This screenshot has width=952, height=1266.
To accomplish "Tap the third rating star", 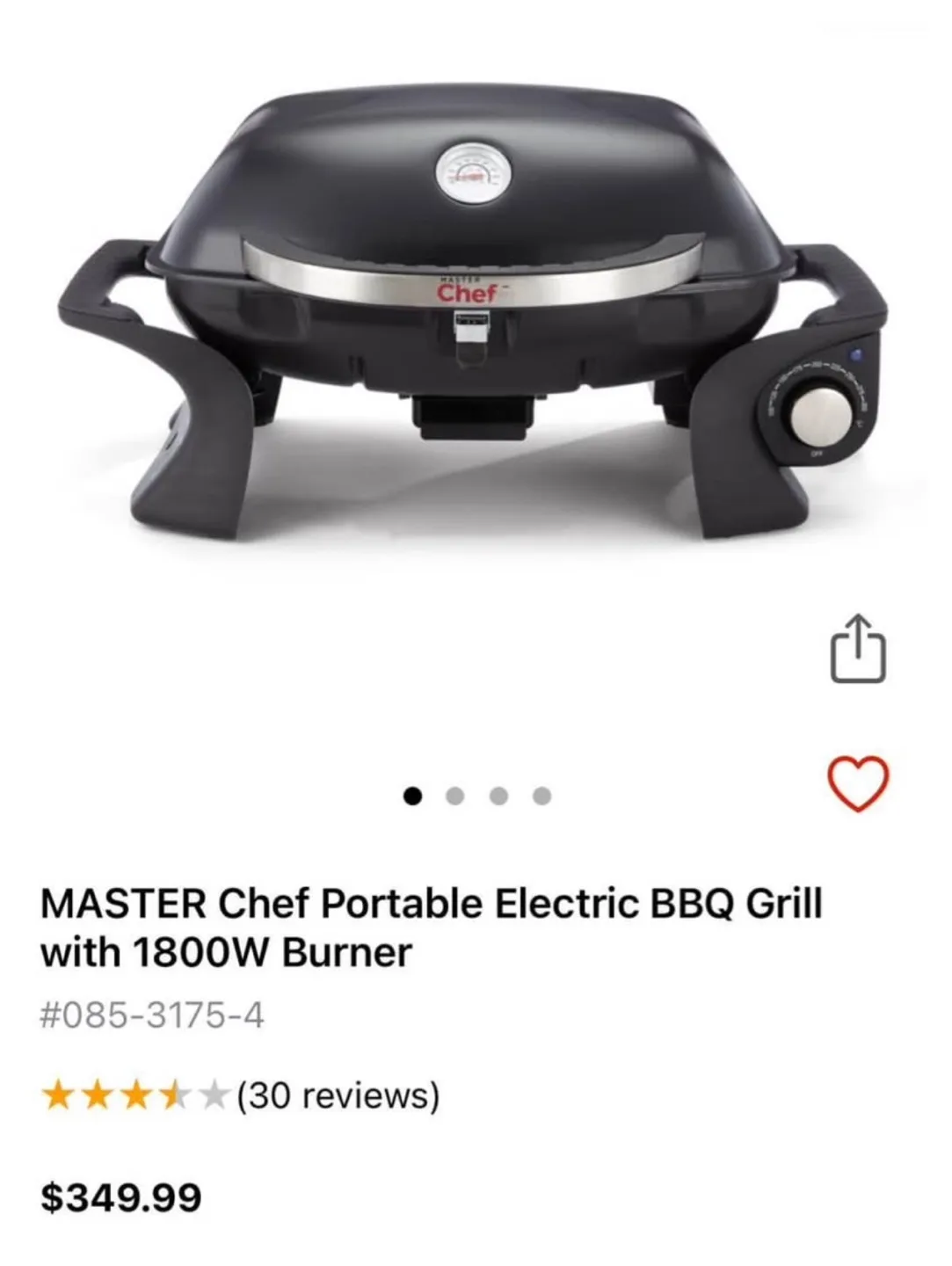I will (x=142, y=1093).
